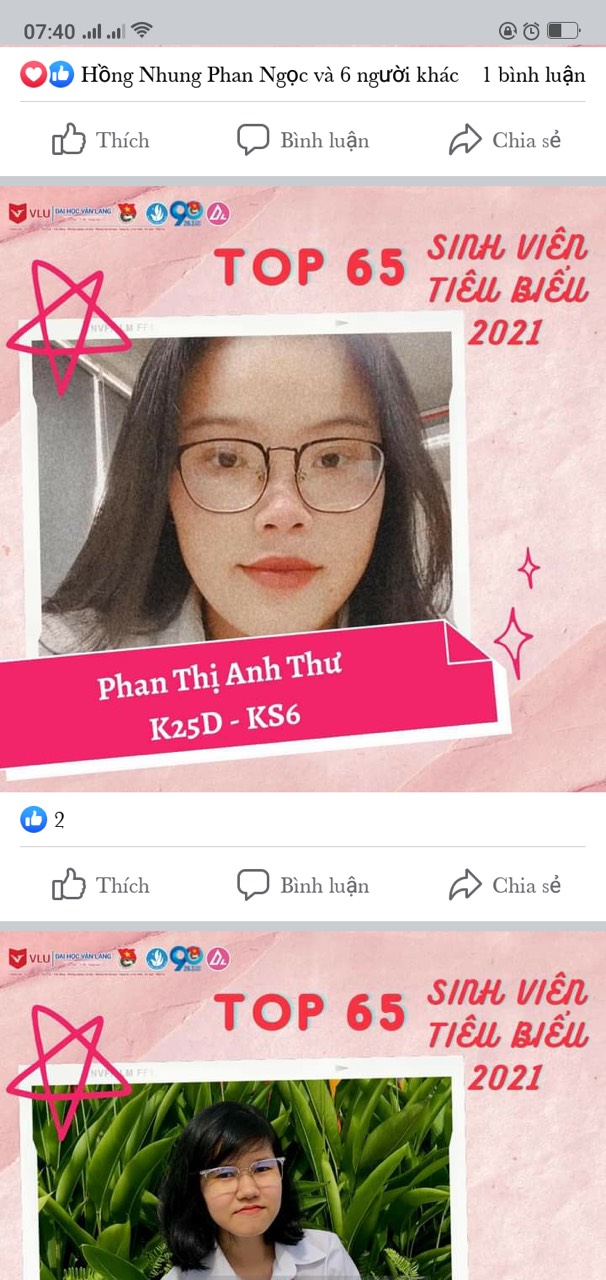Open the photo with green plant background

pyautogui.click(x=303, y=1105)
